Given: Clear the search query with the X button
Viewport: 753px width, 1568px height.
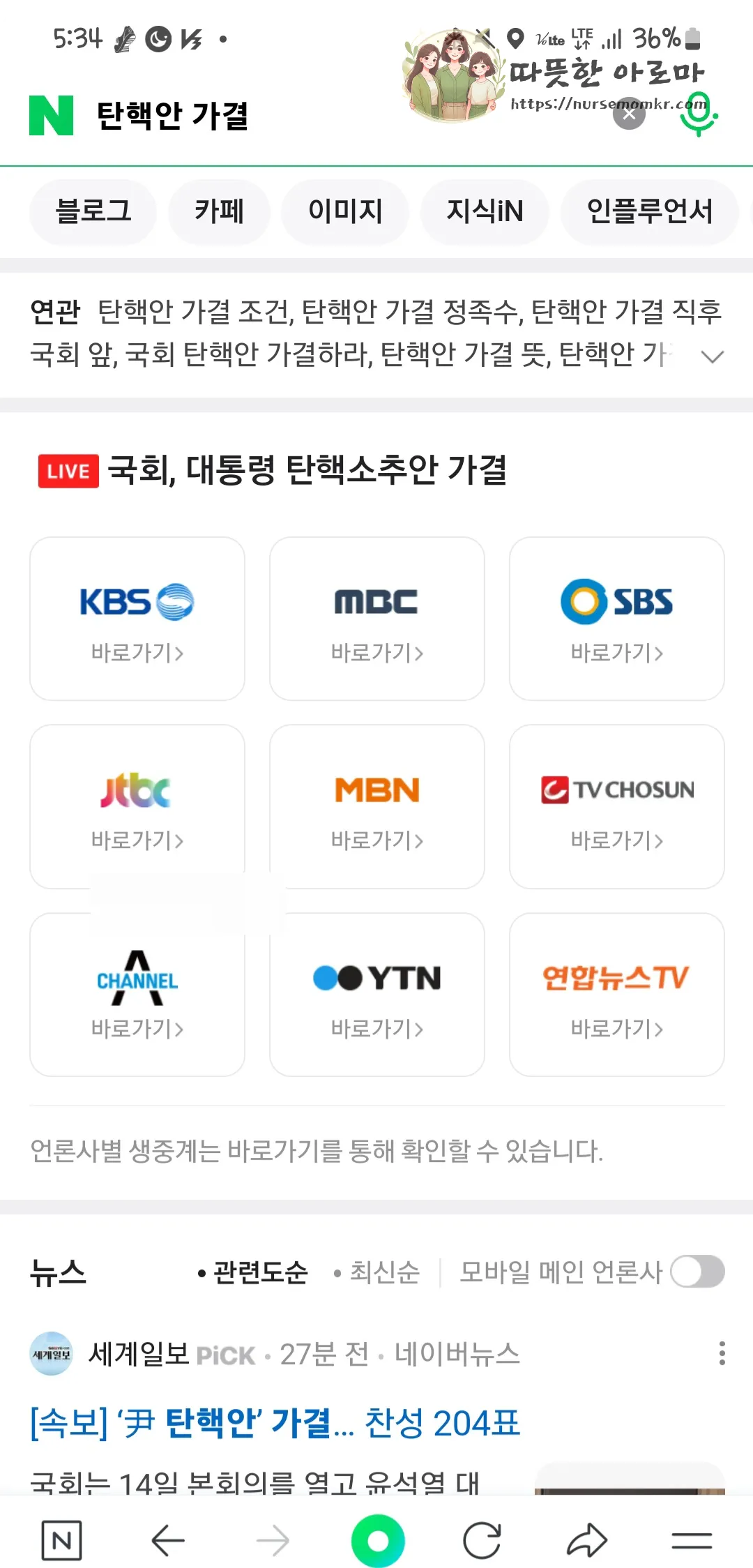Looking at the screenshot, I should coord(629,114).
